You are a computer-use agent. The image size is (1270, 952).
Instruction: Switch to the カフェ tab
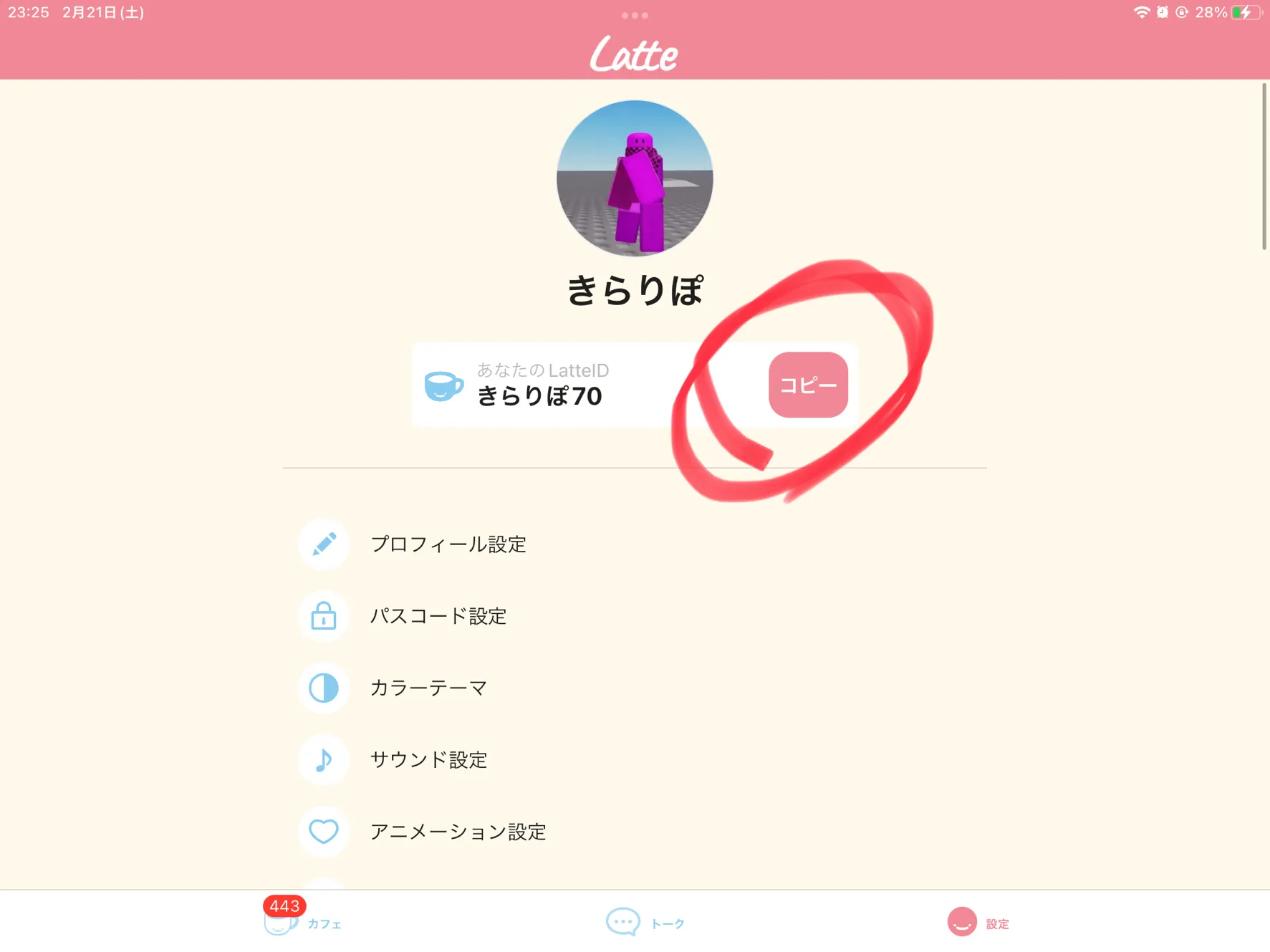point(302,921)
